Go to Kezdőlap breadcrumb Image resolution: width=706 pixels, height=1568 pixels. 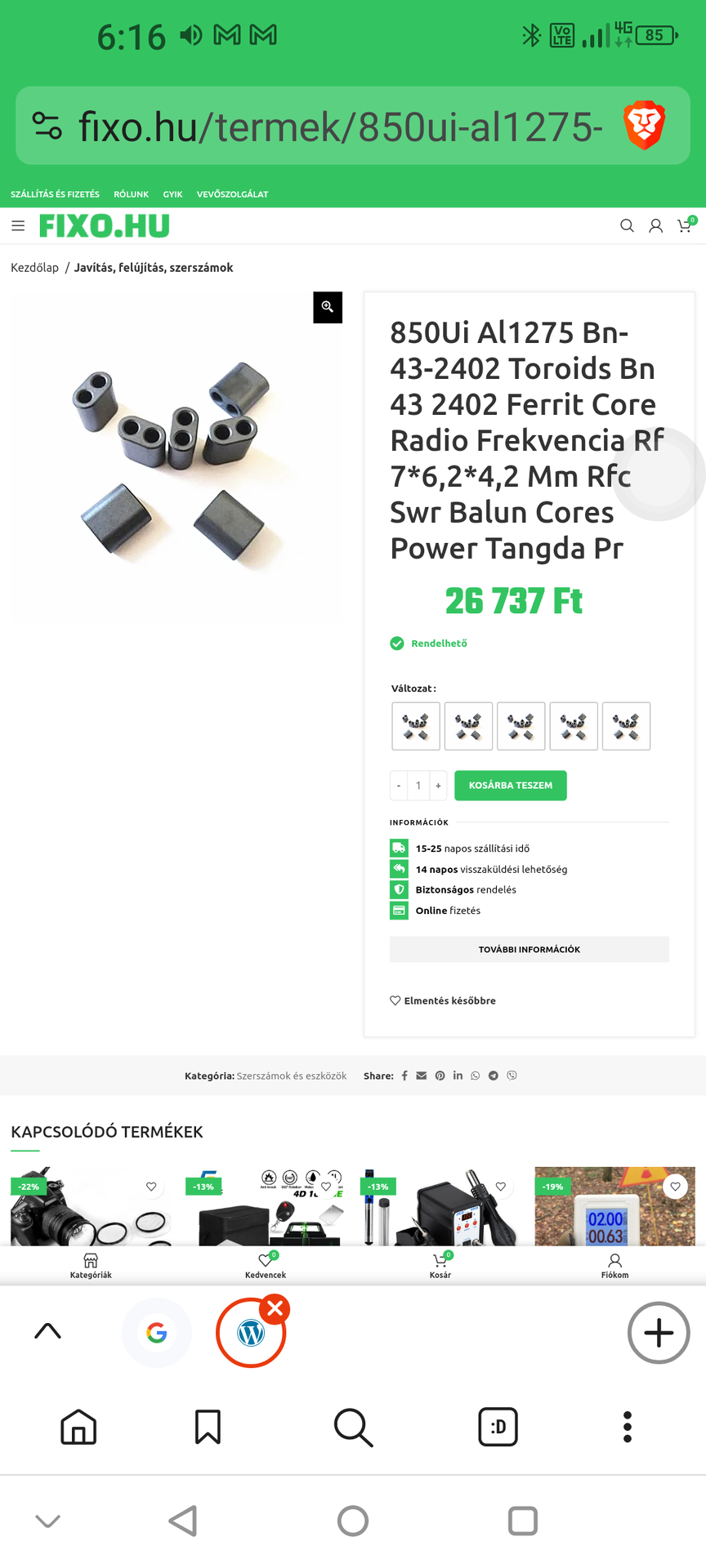click(x=34, y=268)
